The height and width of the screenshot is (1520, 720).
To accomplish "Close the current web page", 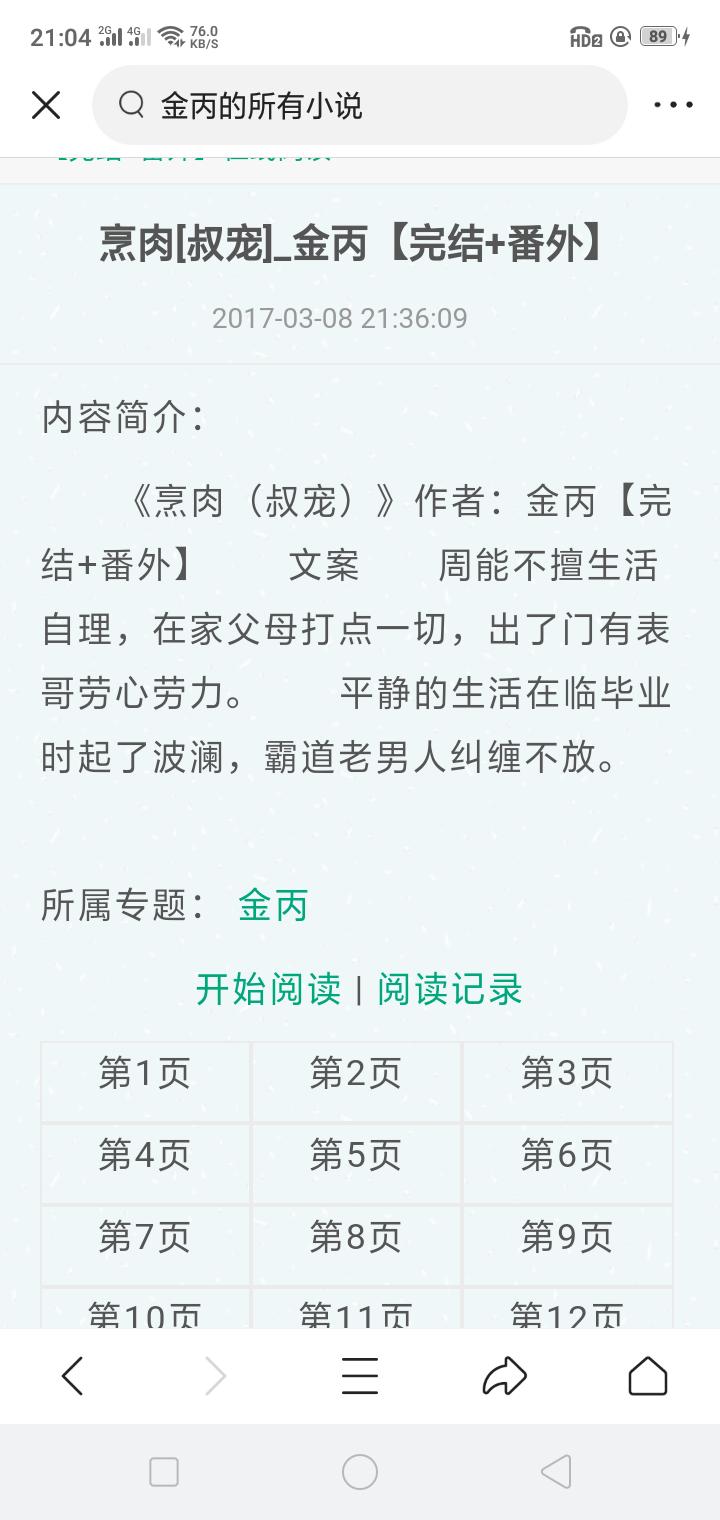I will tap(46, 105).
